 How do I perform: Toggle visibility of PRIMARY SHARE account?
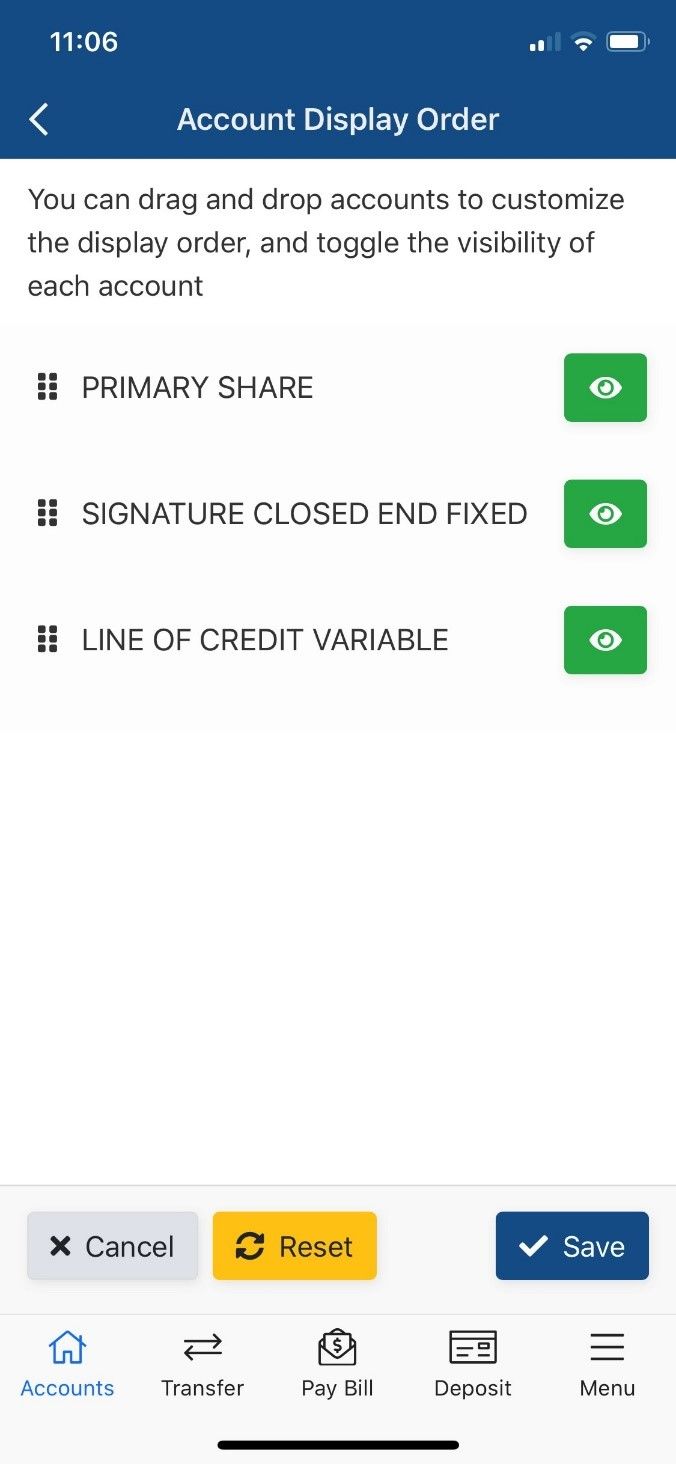point(605,388)
